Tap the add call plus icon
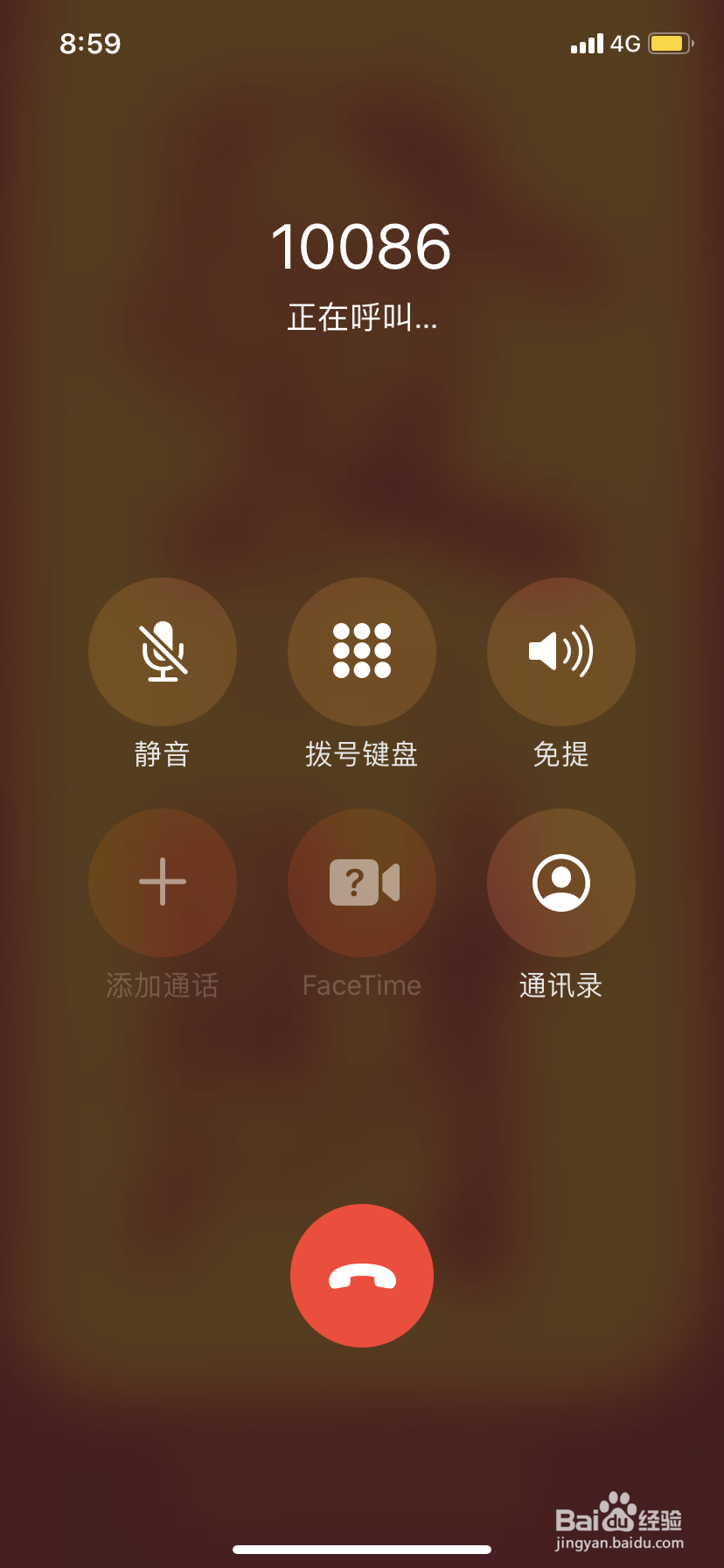The width and height of the screenshot is (724, 1568). pos(162,882)
